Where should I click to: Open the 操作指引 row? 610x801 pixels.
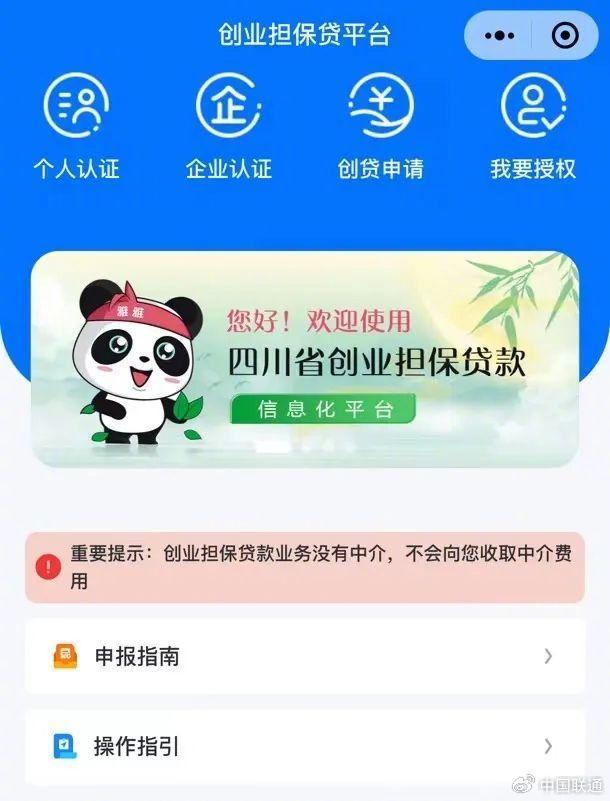click(305, 746)
